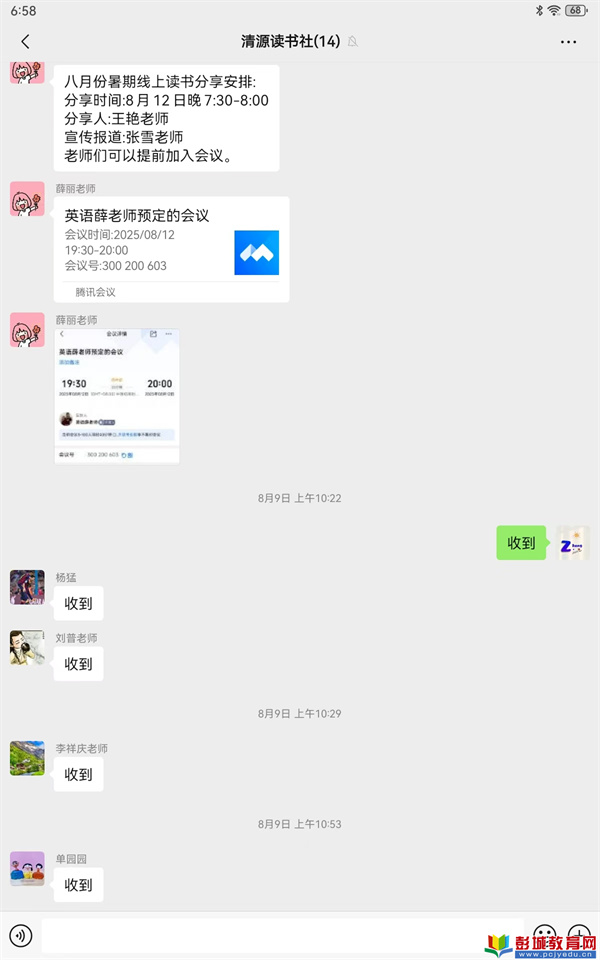View 刘普老师's profile avatar

tap(27, 647)
